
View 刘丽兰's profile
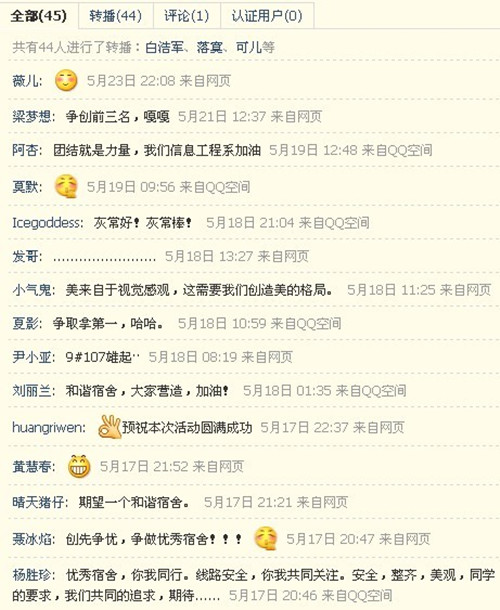[31, 390]
